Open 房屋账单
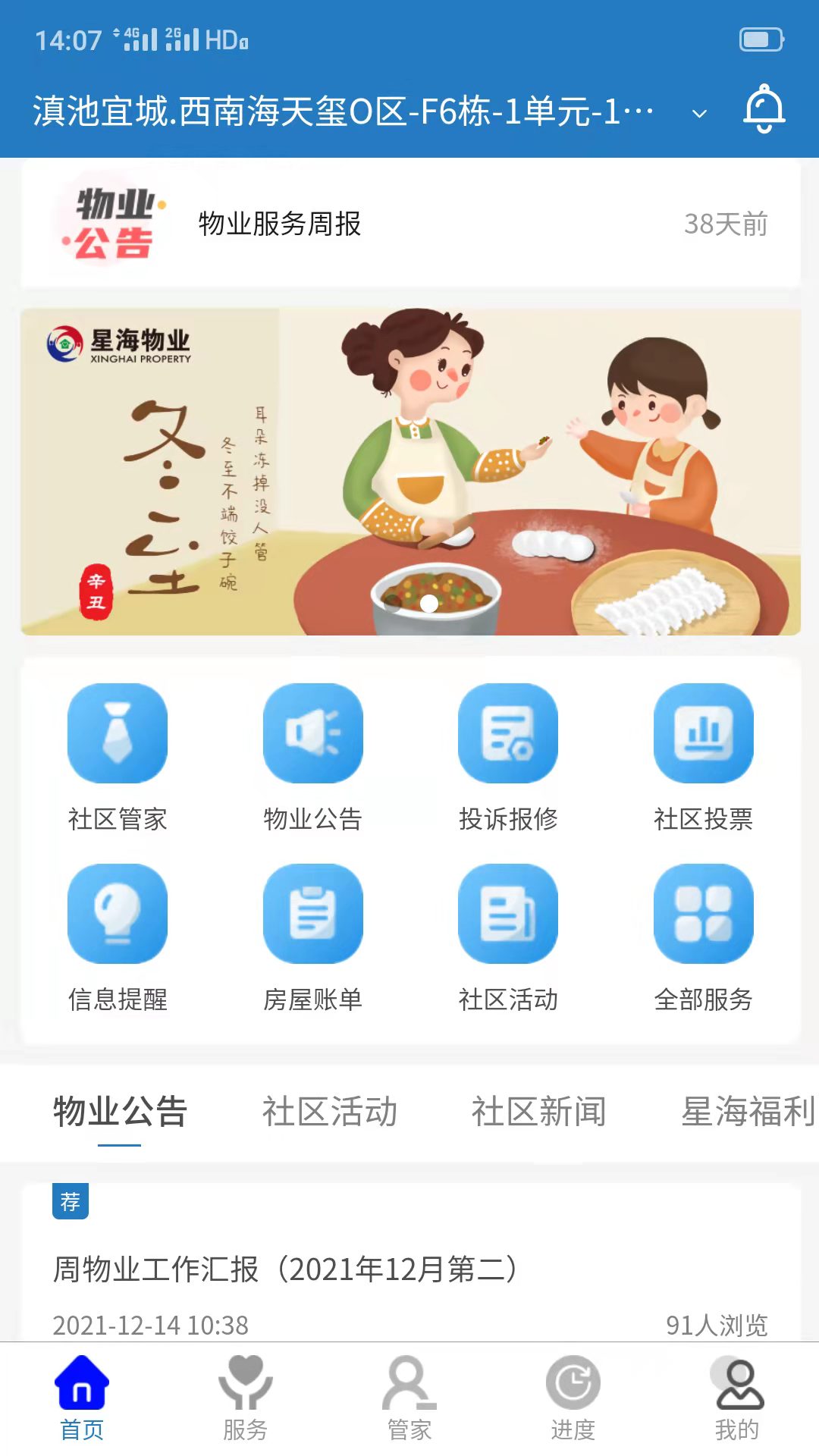This screenshot has height=1456, width=819. point(313,938)
